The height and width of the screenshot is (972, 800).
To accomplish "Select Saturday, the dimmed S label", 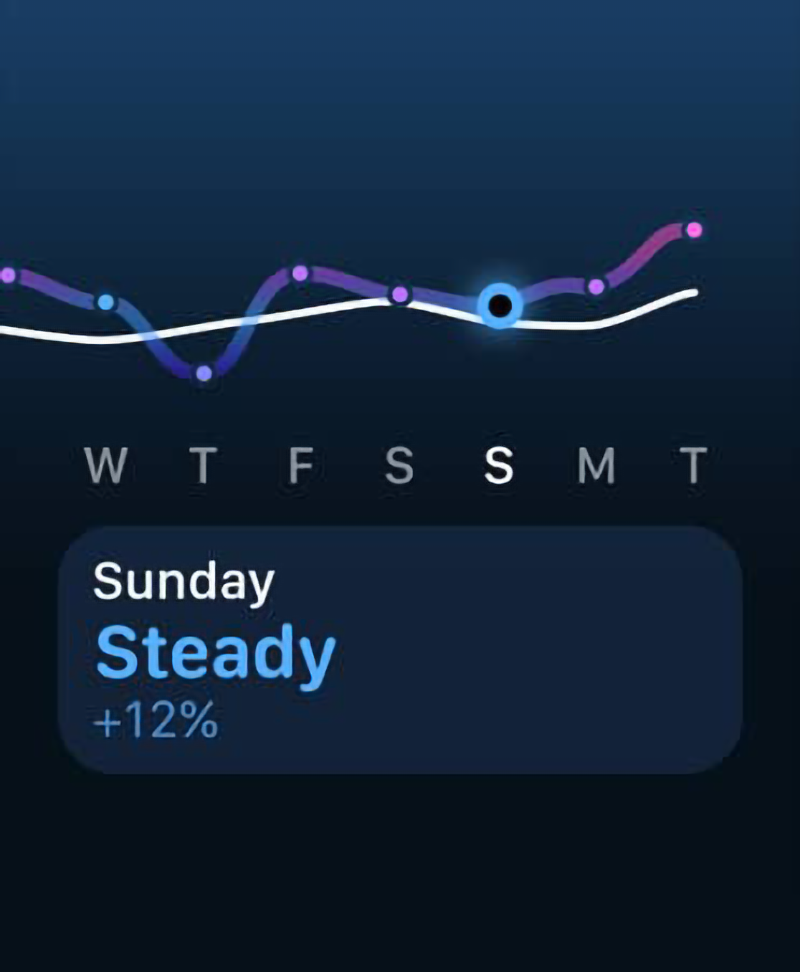I will [x=399, y=466].
